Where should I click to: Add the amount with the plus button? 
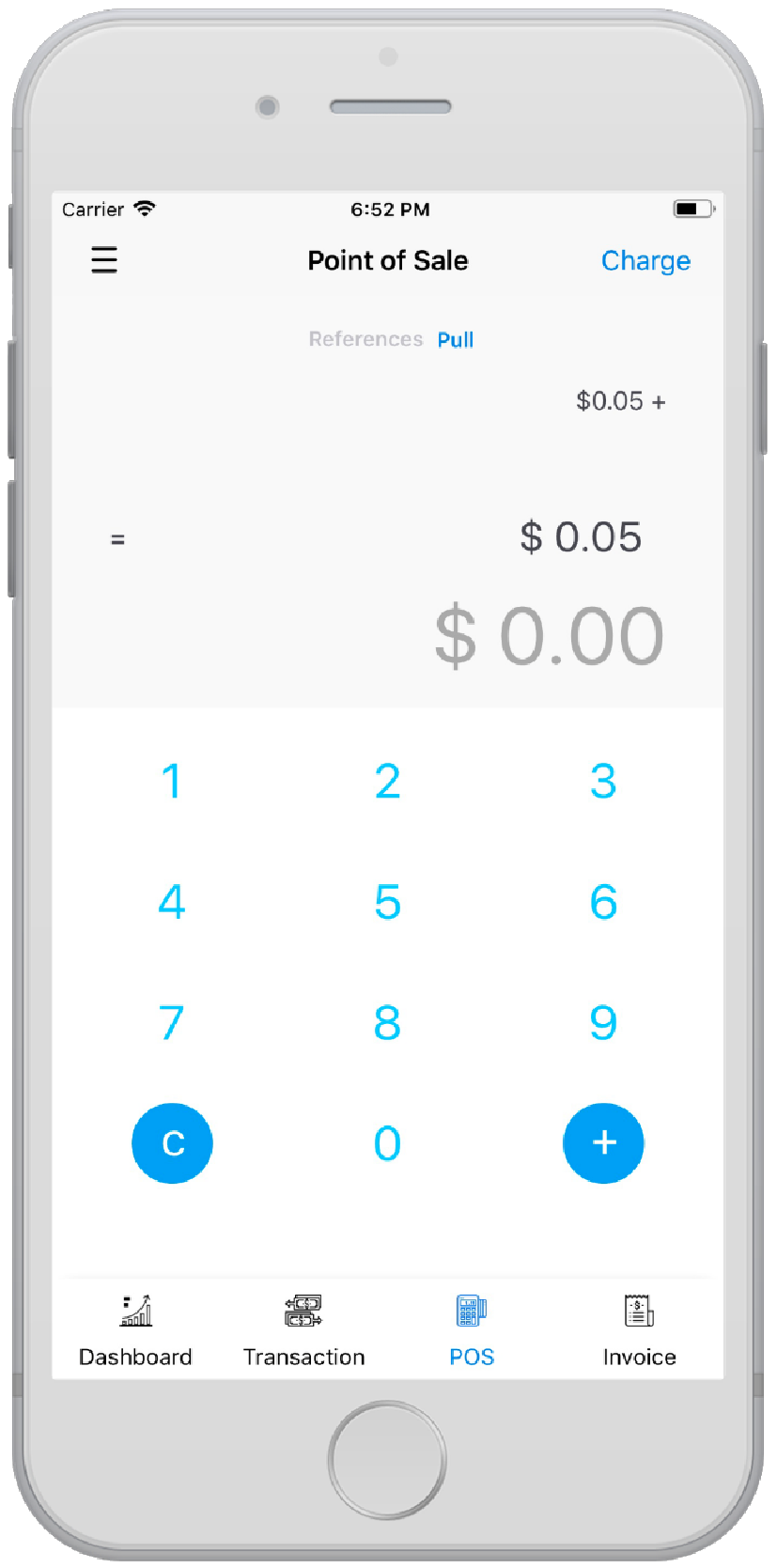[603, 1142]
